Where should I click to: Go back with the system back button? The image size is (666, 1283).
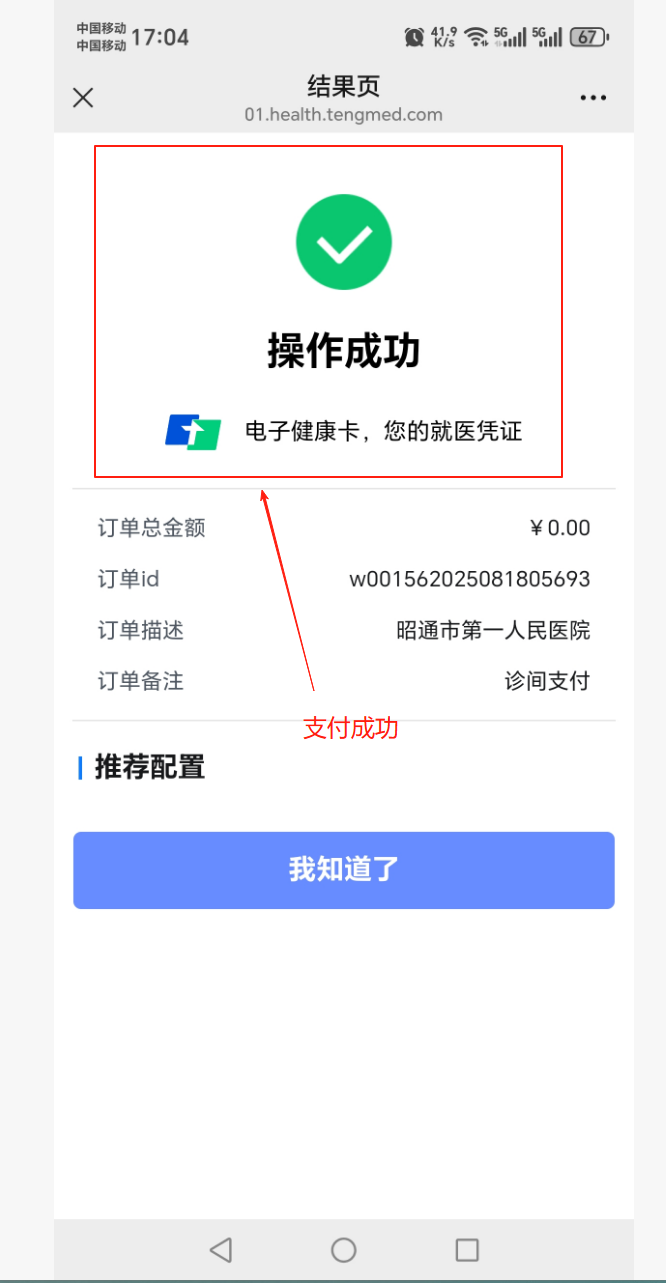point(221,1249)
